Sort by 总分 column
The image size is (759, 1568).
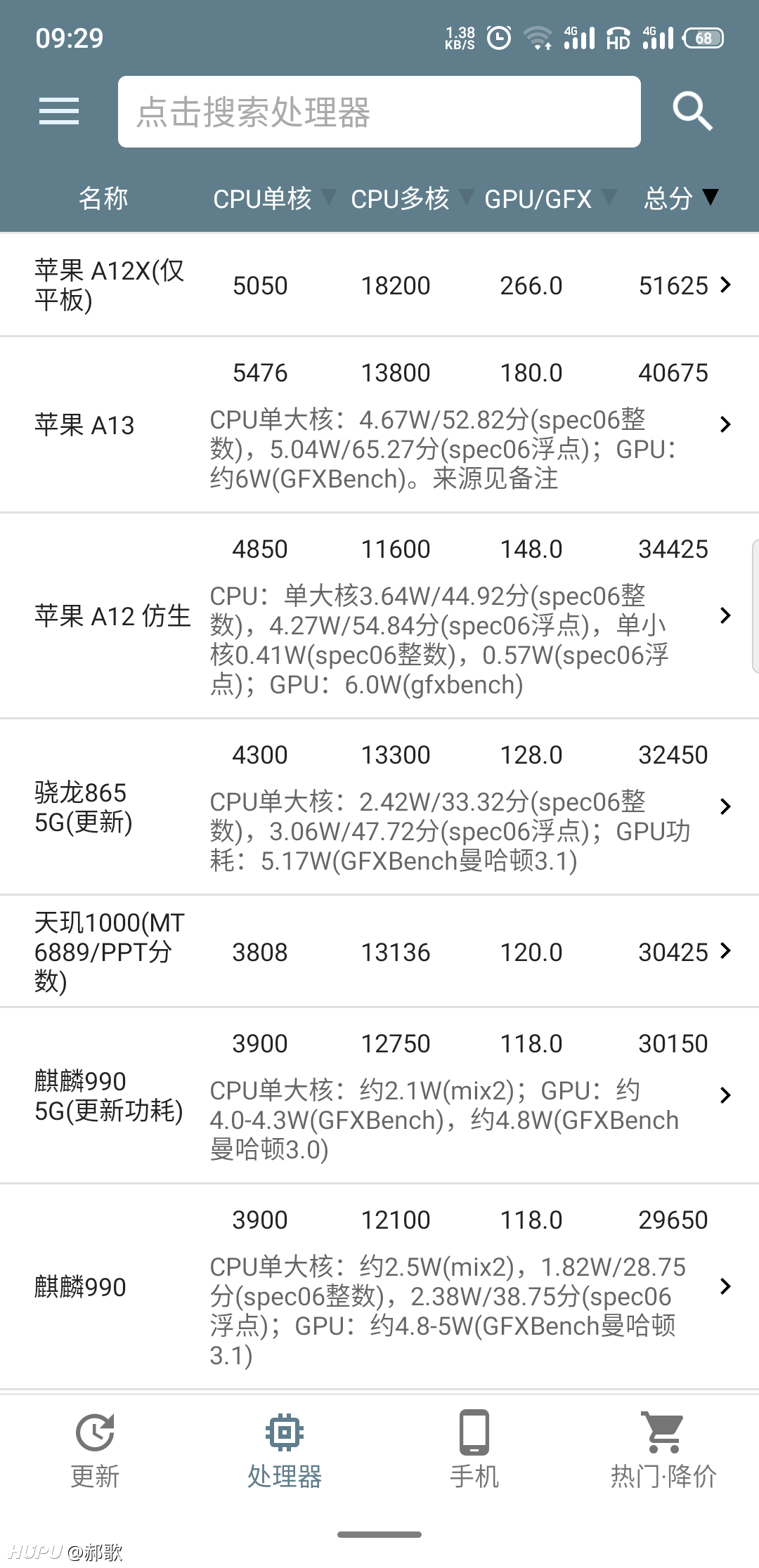pyautogui.click(x=680, y=199)
